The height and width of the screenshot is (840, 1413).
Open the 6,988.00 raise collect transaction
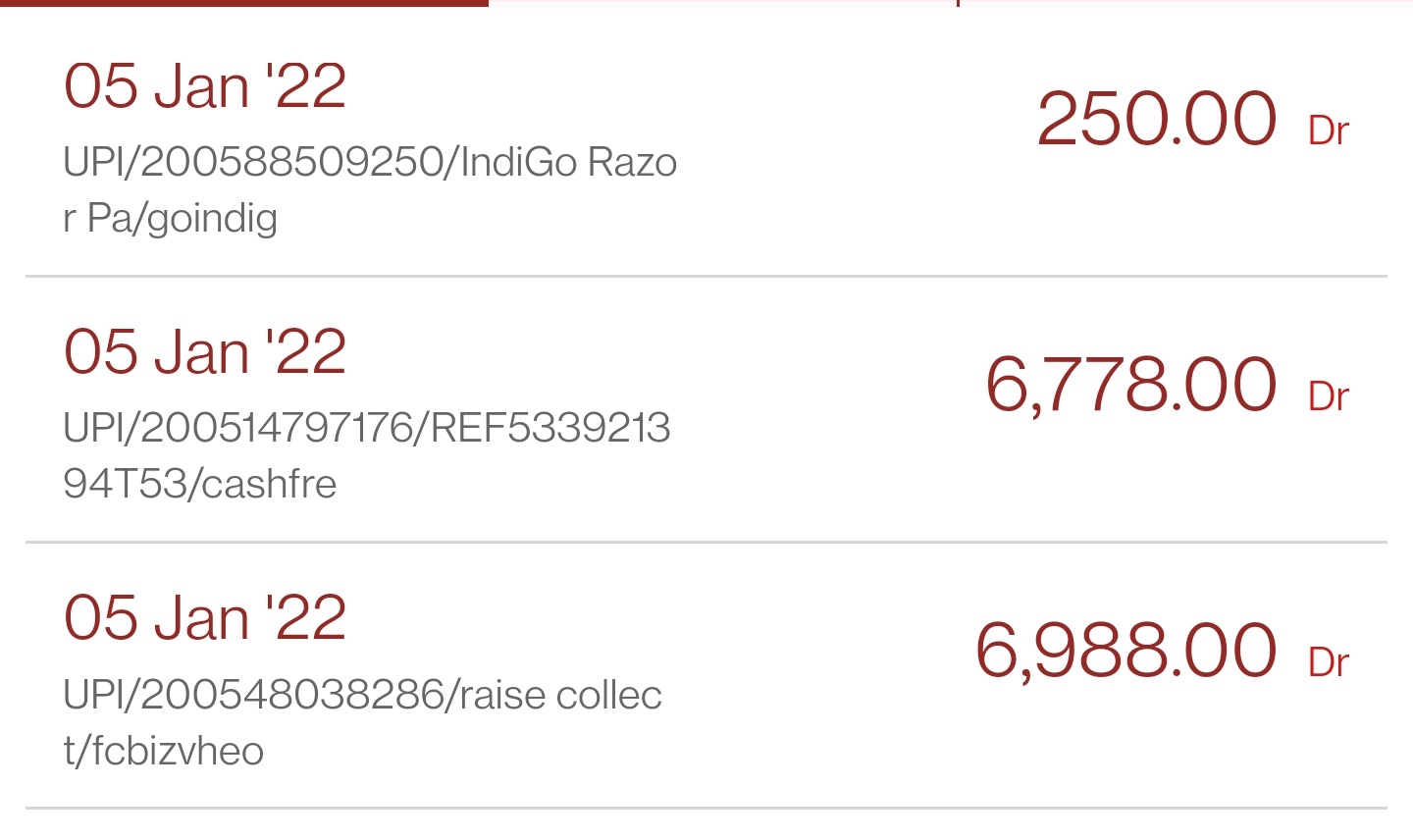coord(706,677)
